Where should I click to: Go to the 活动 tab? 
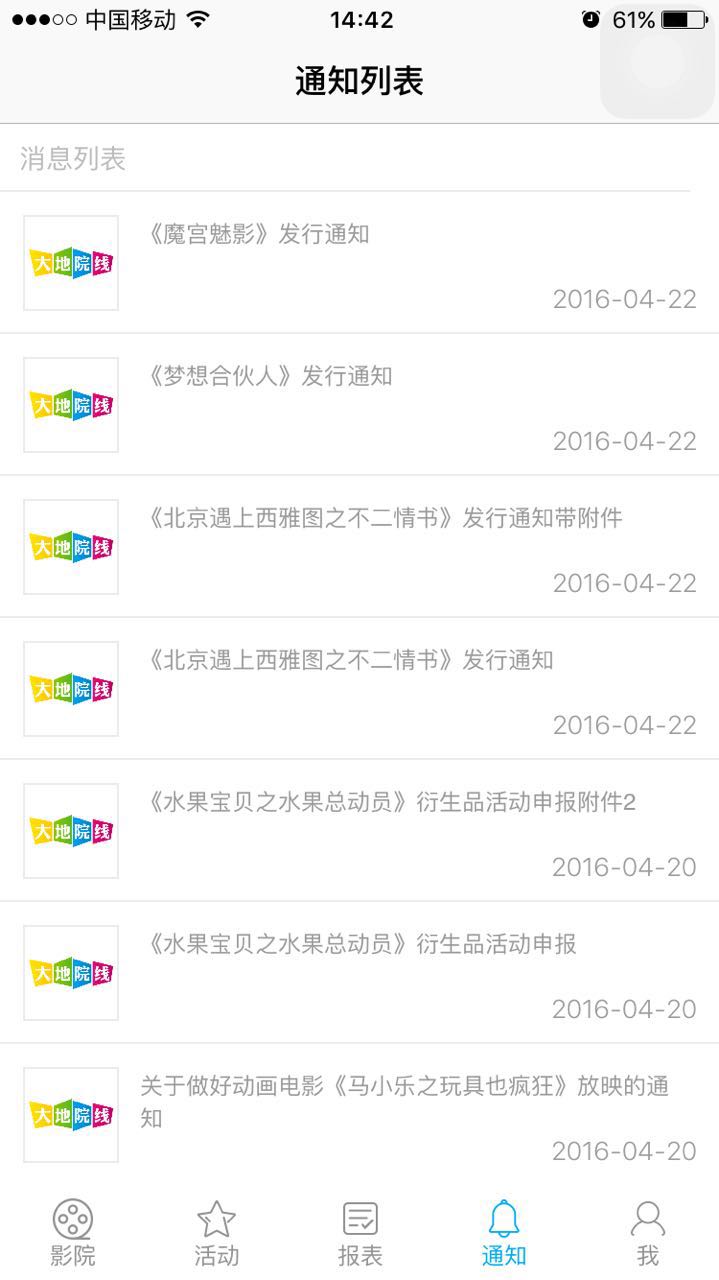(x=216, y=1232)
